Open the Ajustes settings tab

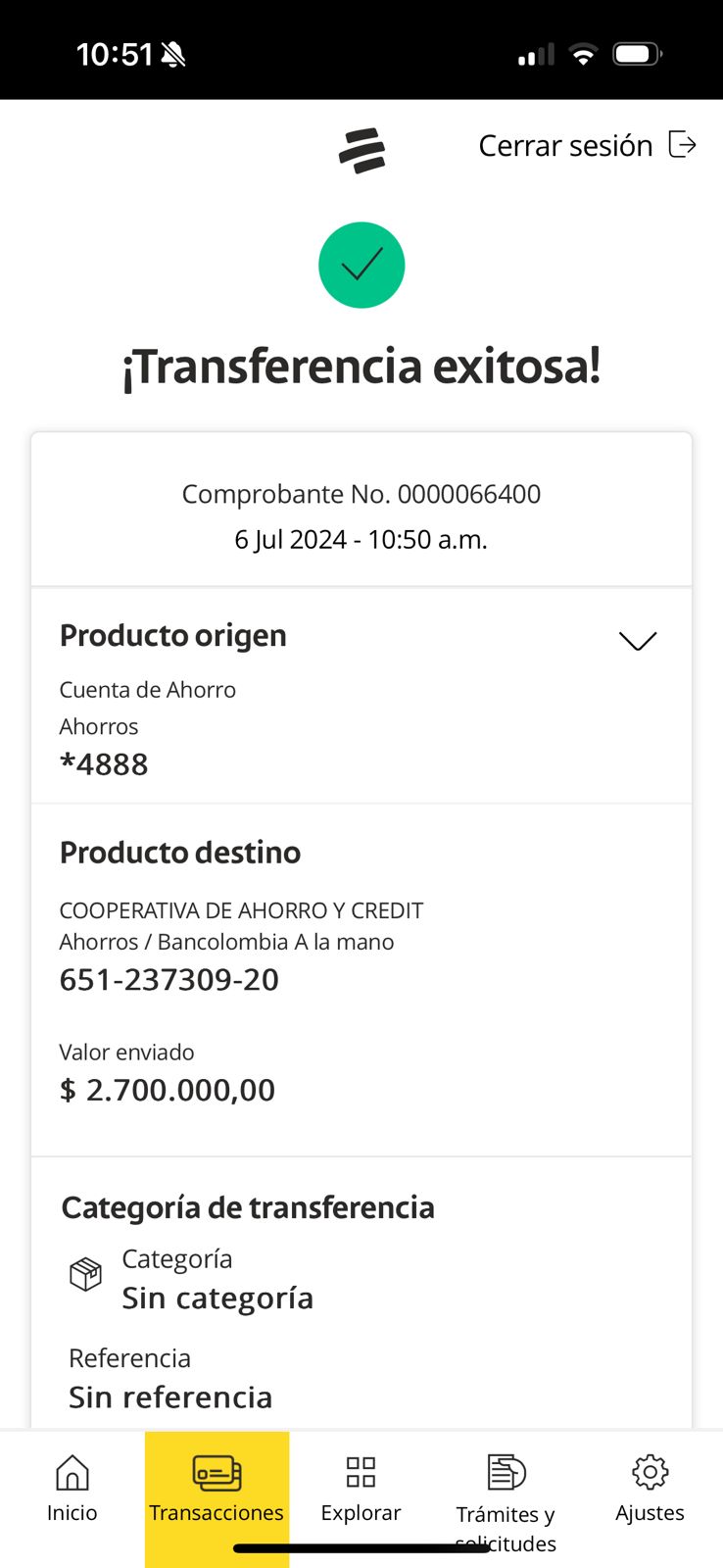(650, 1489)
